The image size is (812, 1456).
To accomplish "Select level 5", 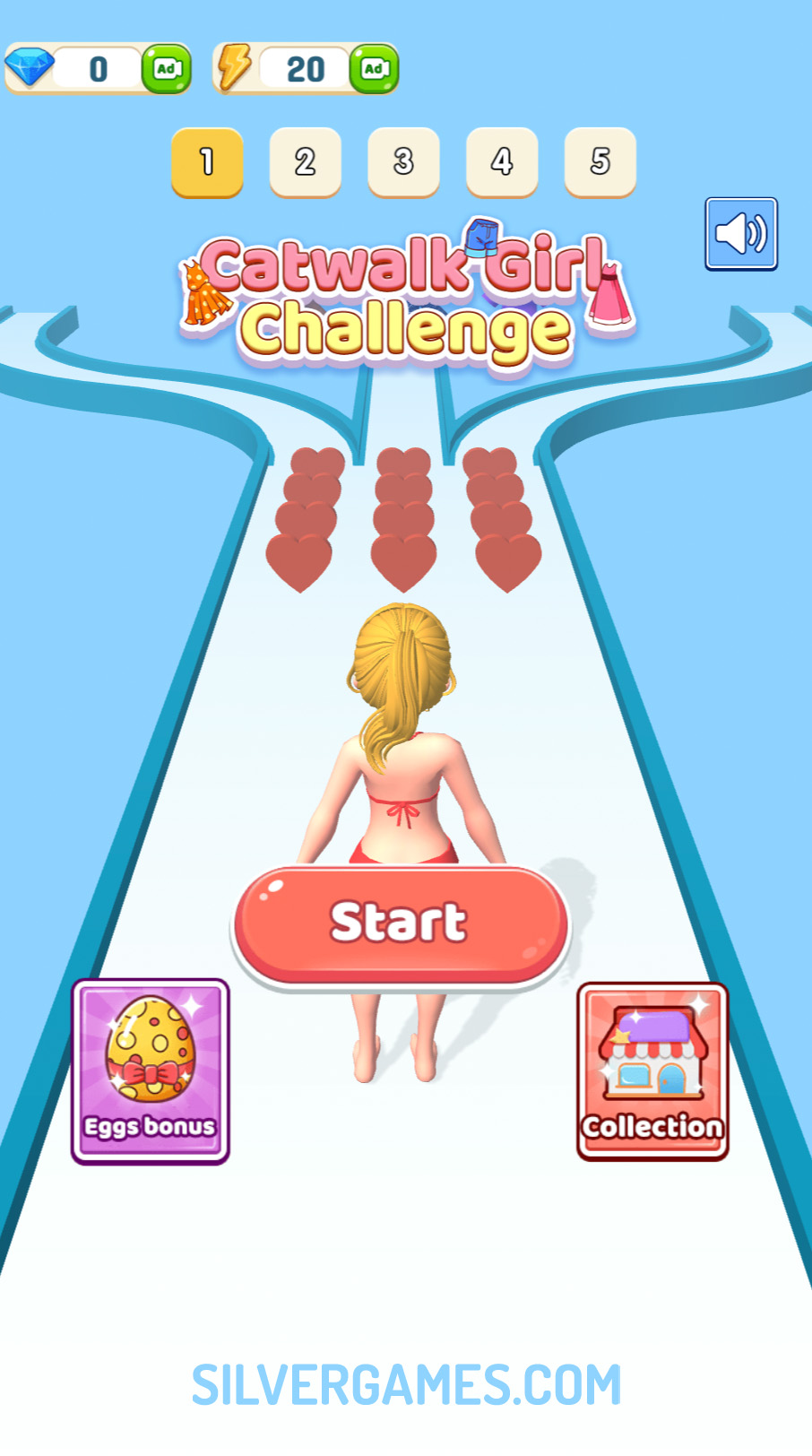I will click(x=600, y=162).
